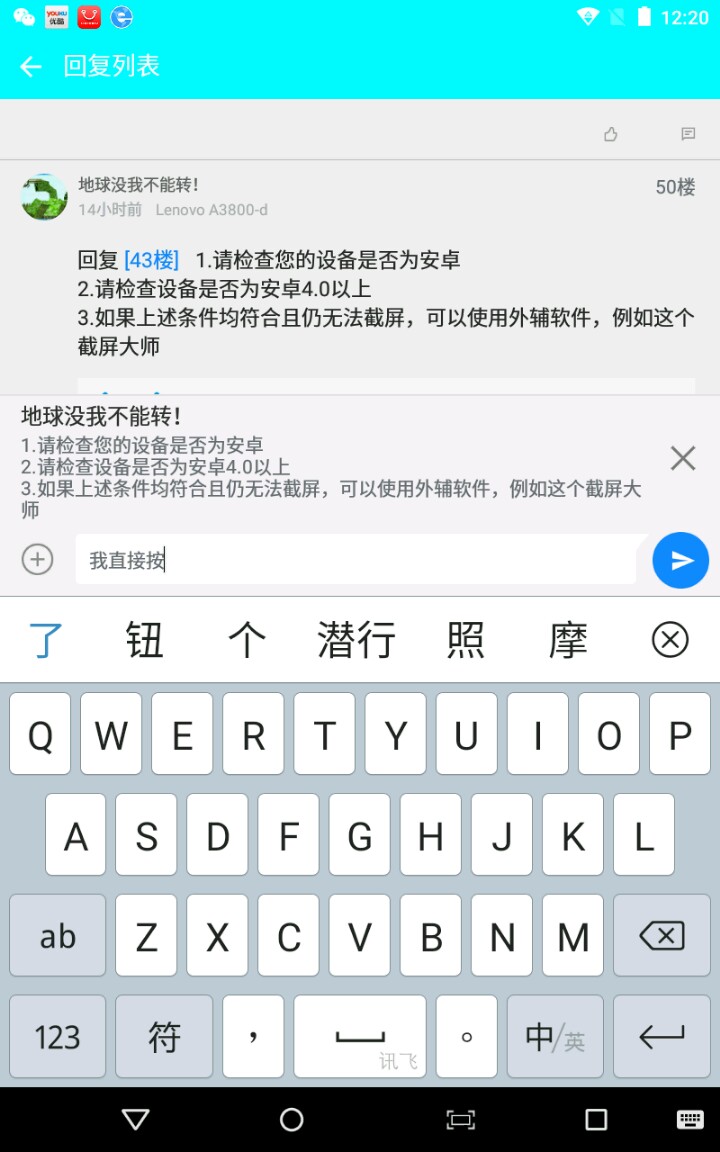
Task: Open the 符 symbols keyboard
Action: [x=164, y=1037]
